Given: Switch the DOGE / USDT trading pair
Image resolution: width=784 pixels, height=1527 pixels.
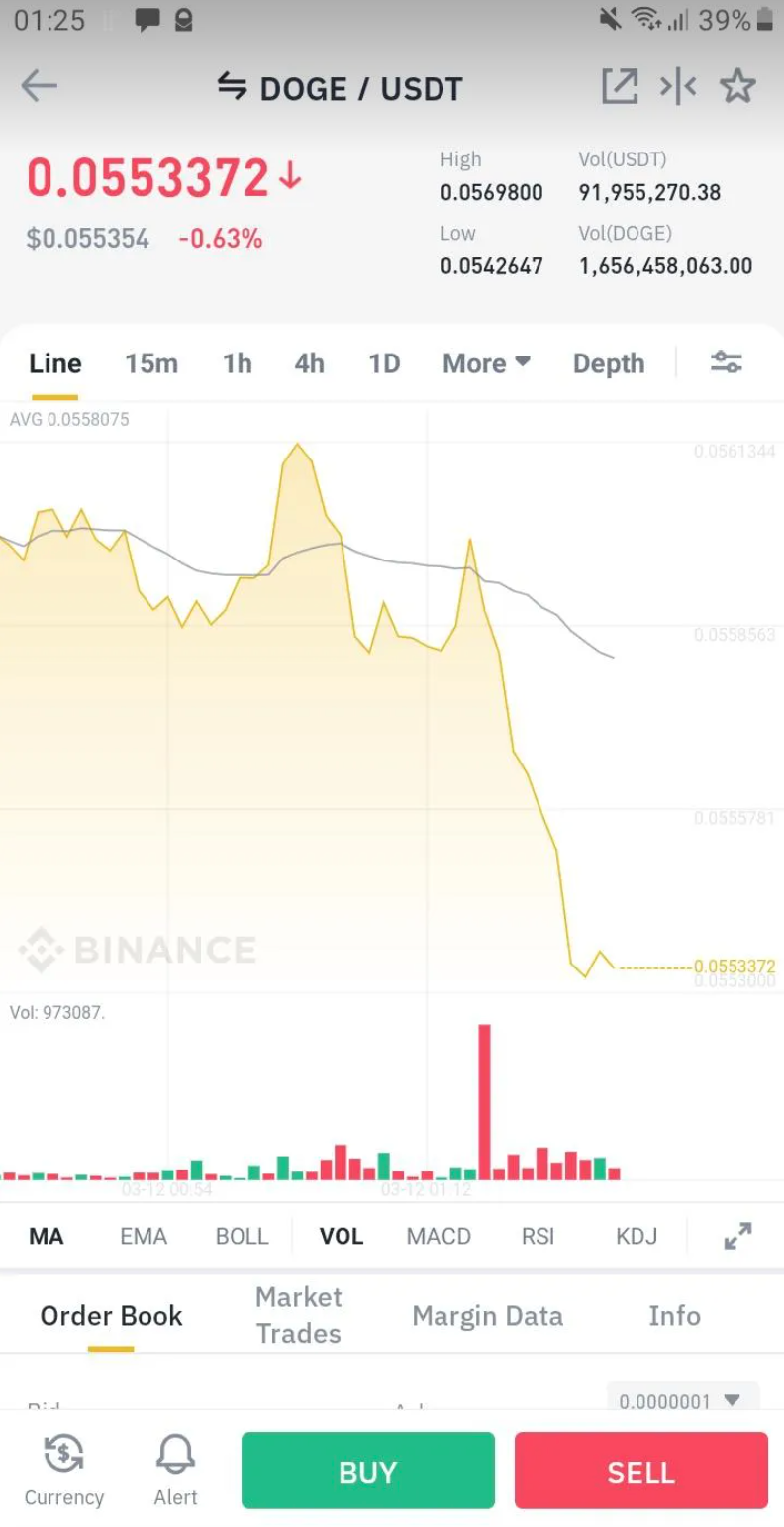Looking at the screenshot, I should [x=340, y=88].
